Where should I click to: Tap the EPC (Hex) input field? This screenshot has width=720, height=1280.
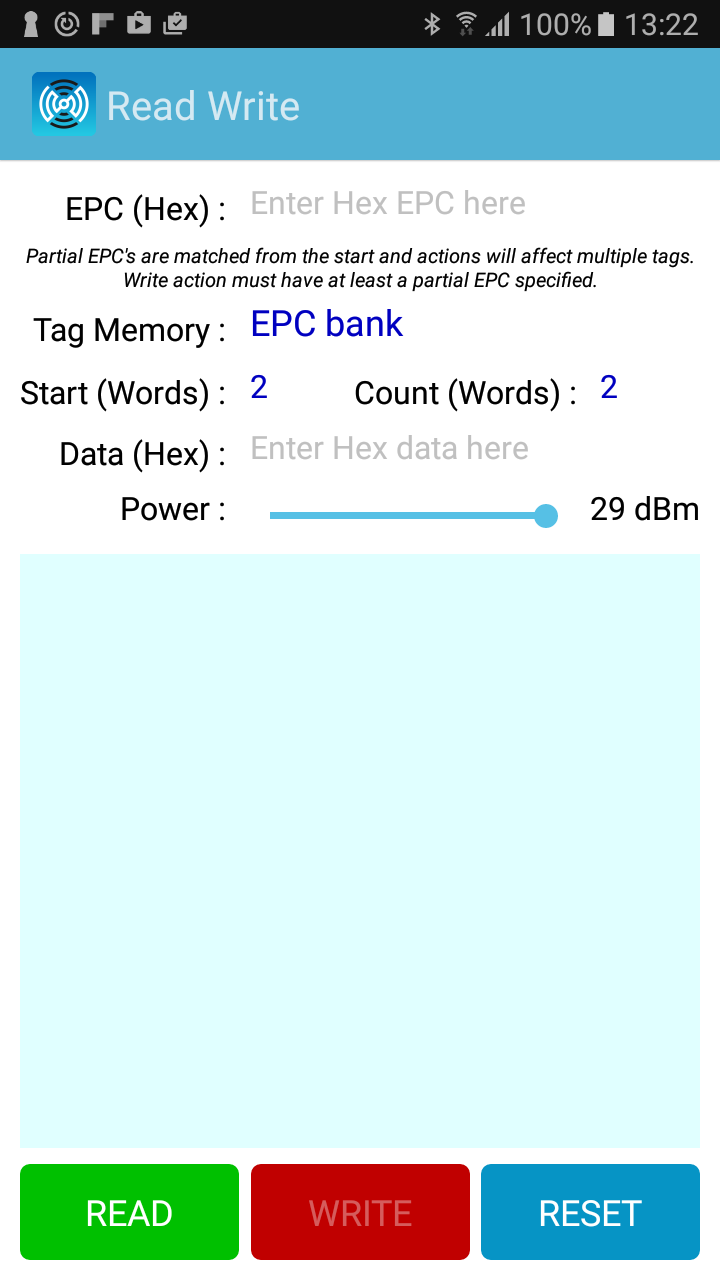(470, 204)
